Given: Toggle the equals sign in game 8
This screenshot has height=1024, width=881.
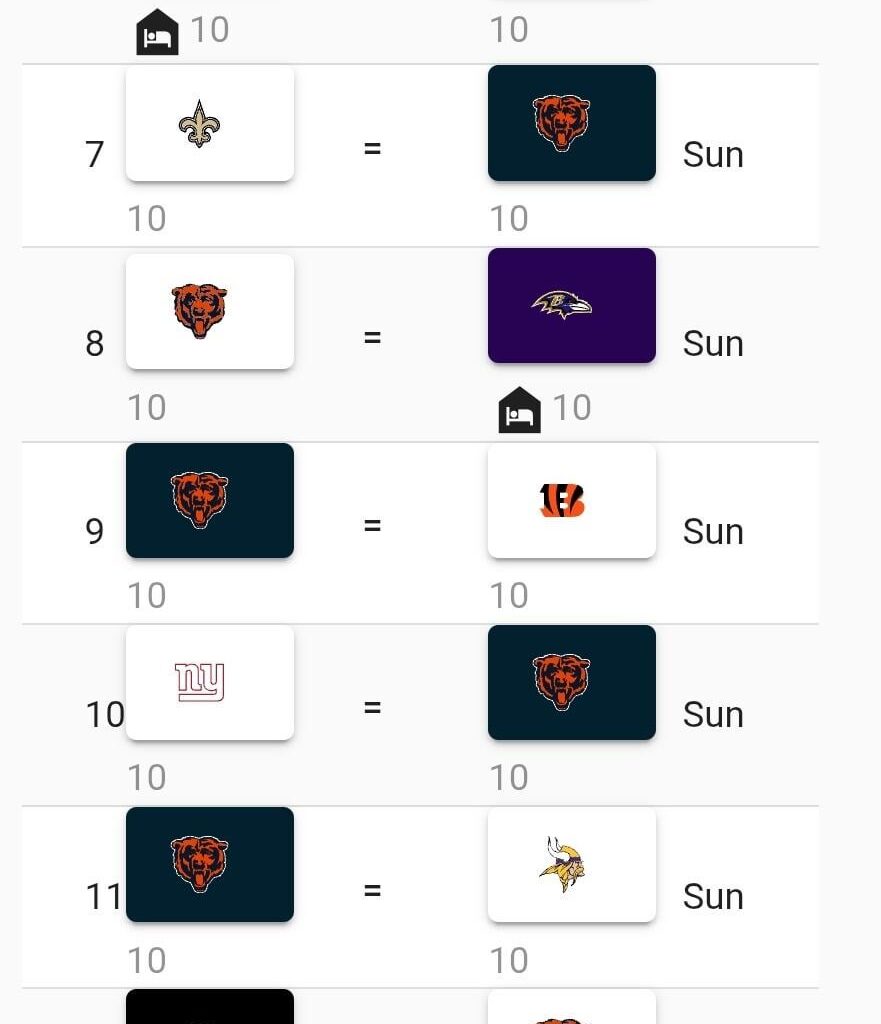Looking at the screenshot, I should [x=373, y=340].
